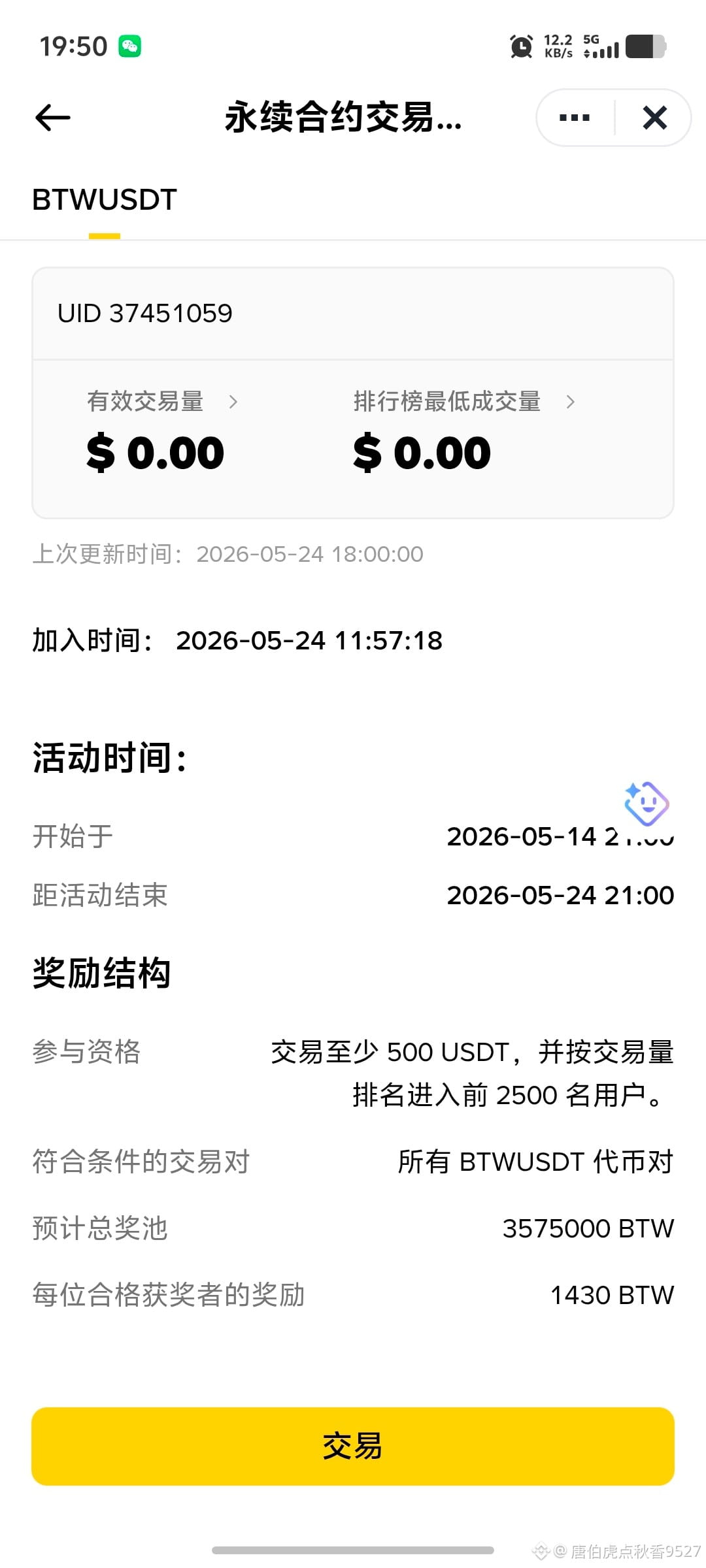Viewport: 706px width, 1568px height.
Task: Open 有效交易量 details
Action: [162, 401]
